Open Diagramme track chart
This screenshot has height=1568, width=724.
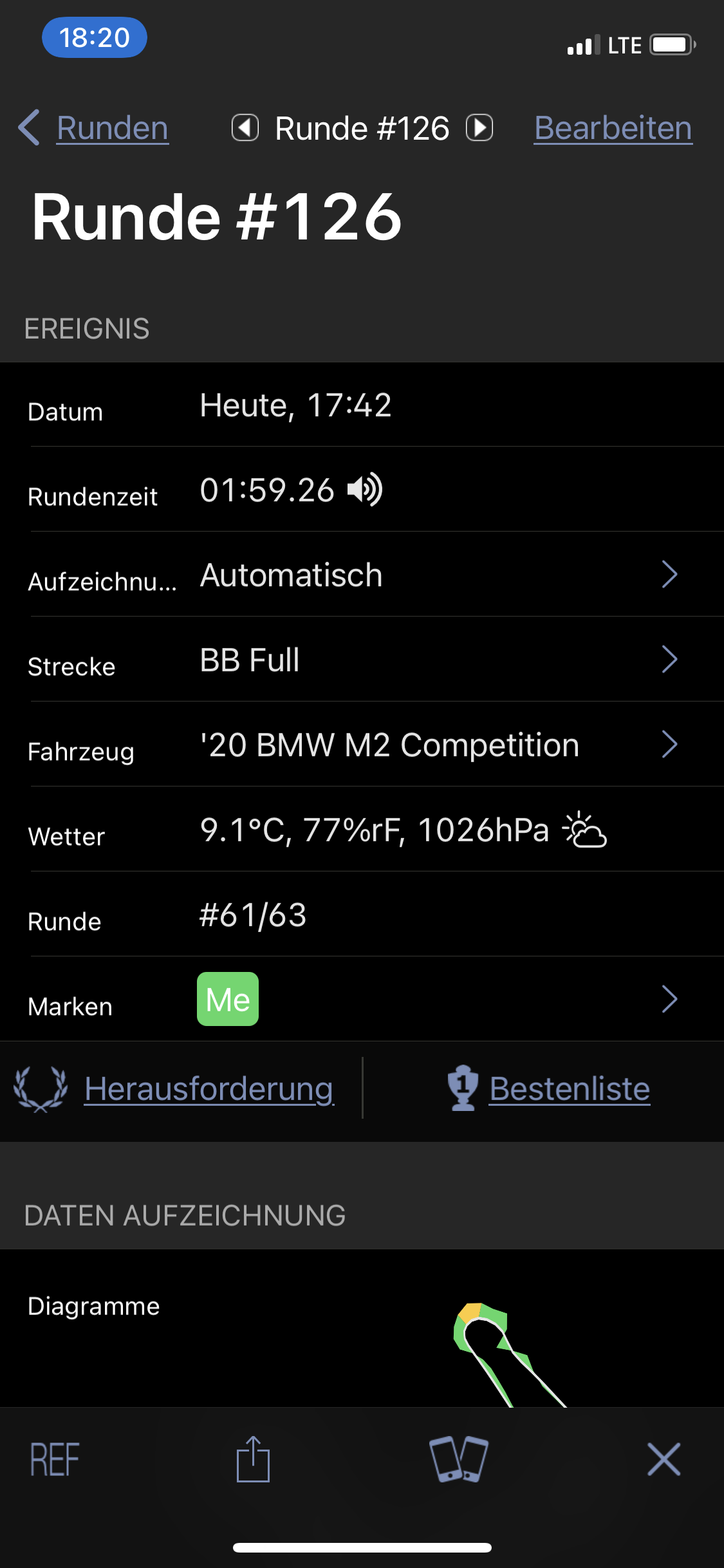[362, 1329]
